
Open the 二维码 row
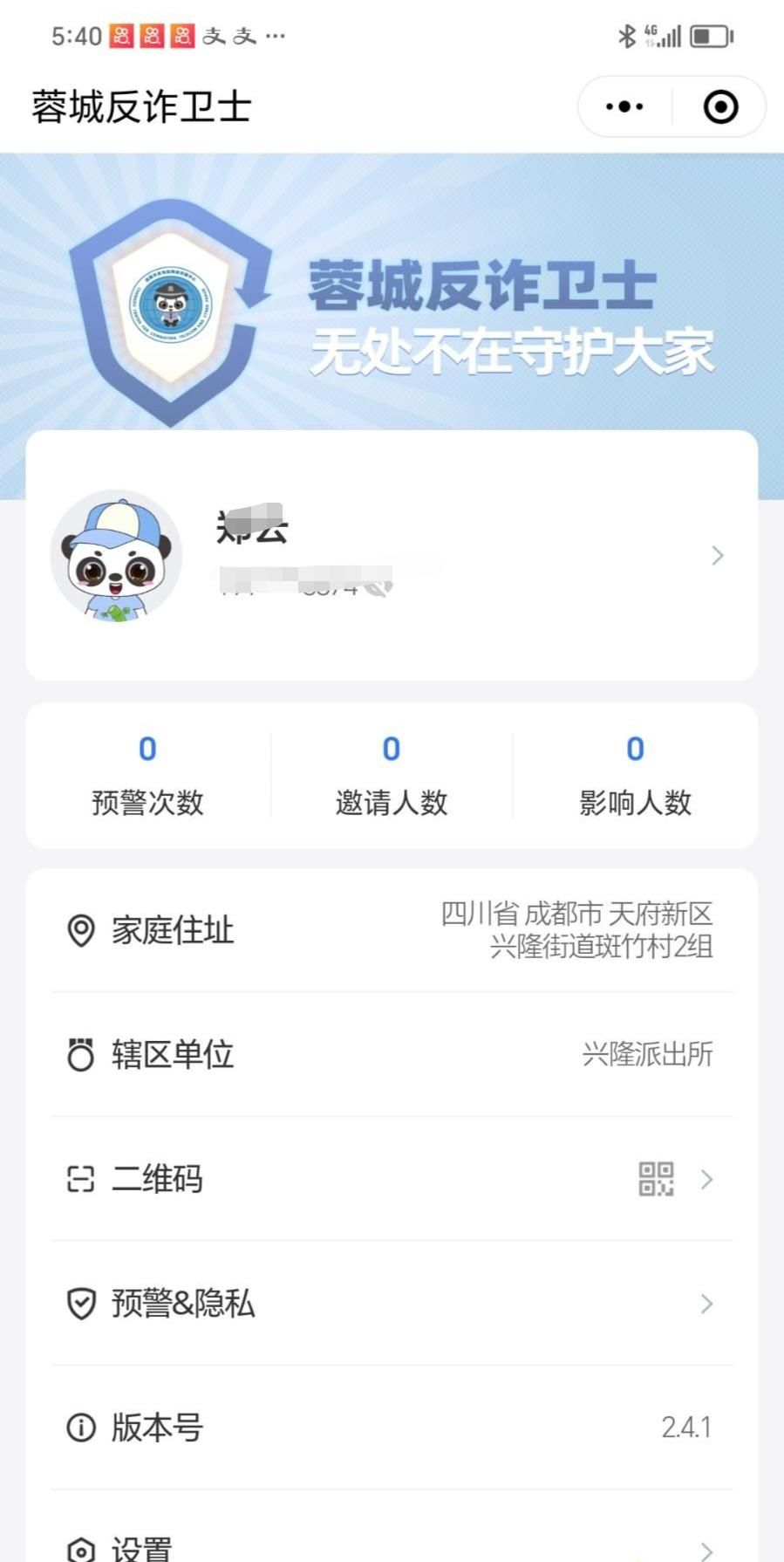(x=392, y=1180)
